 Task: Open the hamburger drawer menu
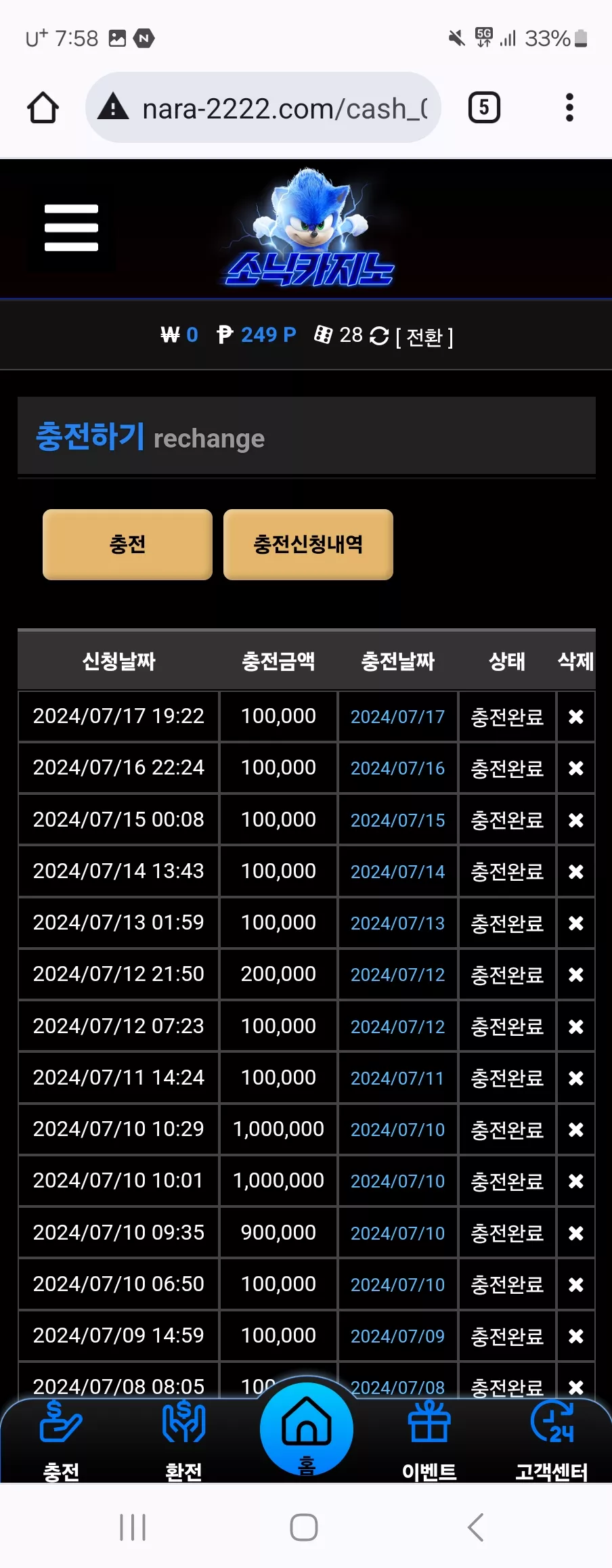(x=71, y=227)
